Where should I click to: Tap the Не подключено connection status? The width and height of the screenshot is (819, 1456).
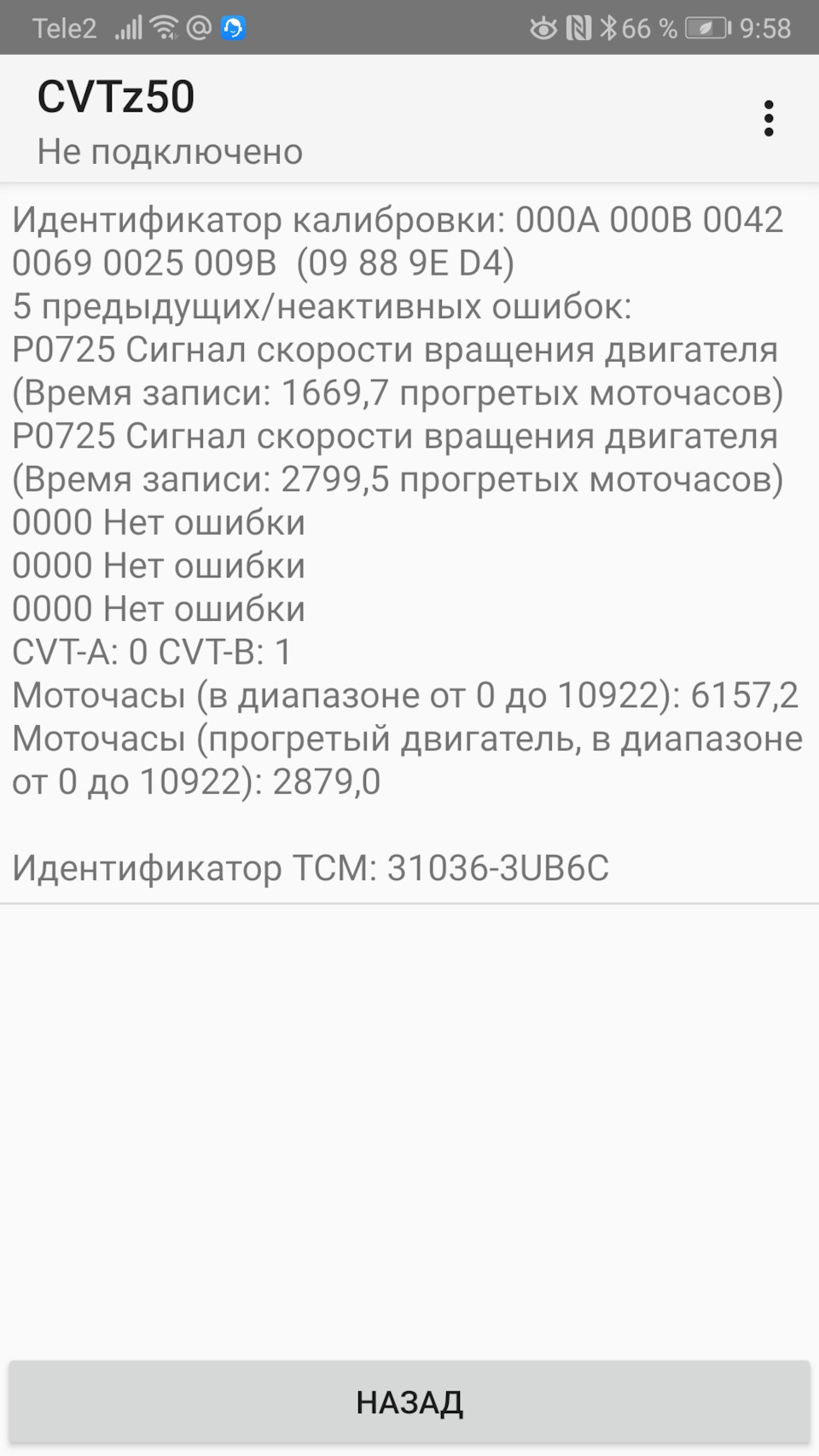[169, 153]
